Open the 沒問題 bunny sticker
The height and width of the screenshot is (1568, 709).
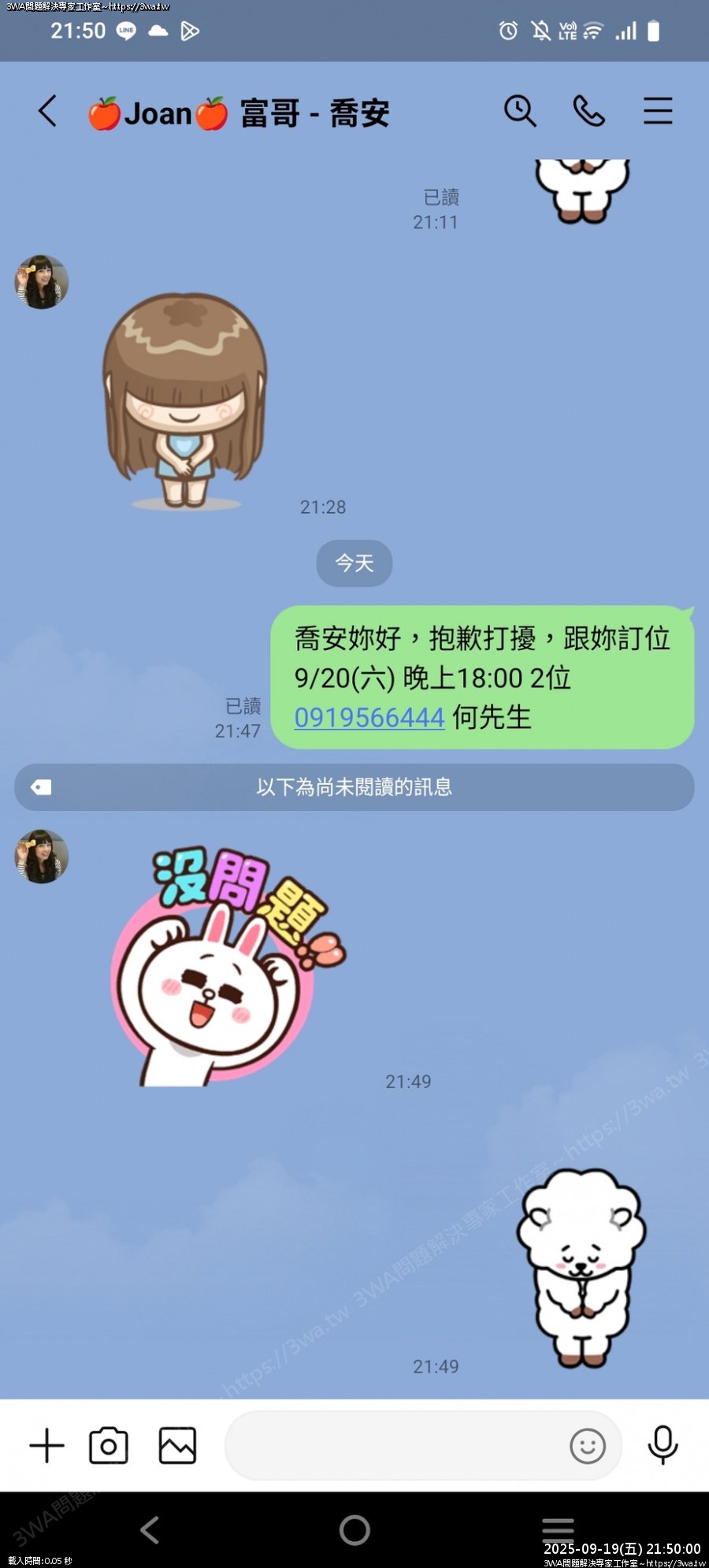[225, 969]
